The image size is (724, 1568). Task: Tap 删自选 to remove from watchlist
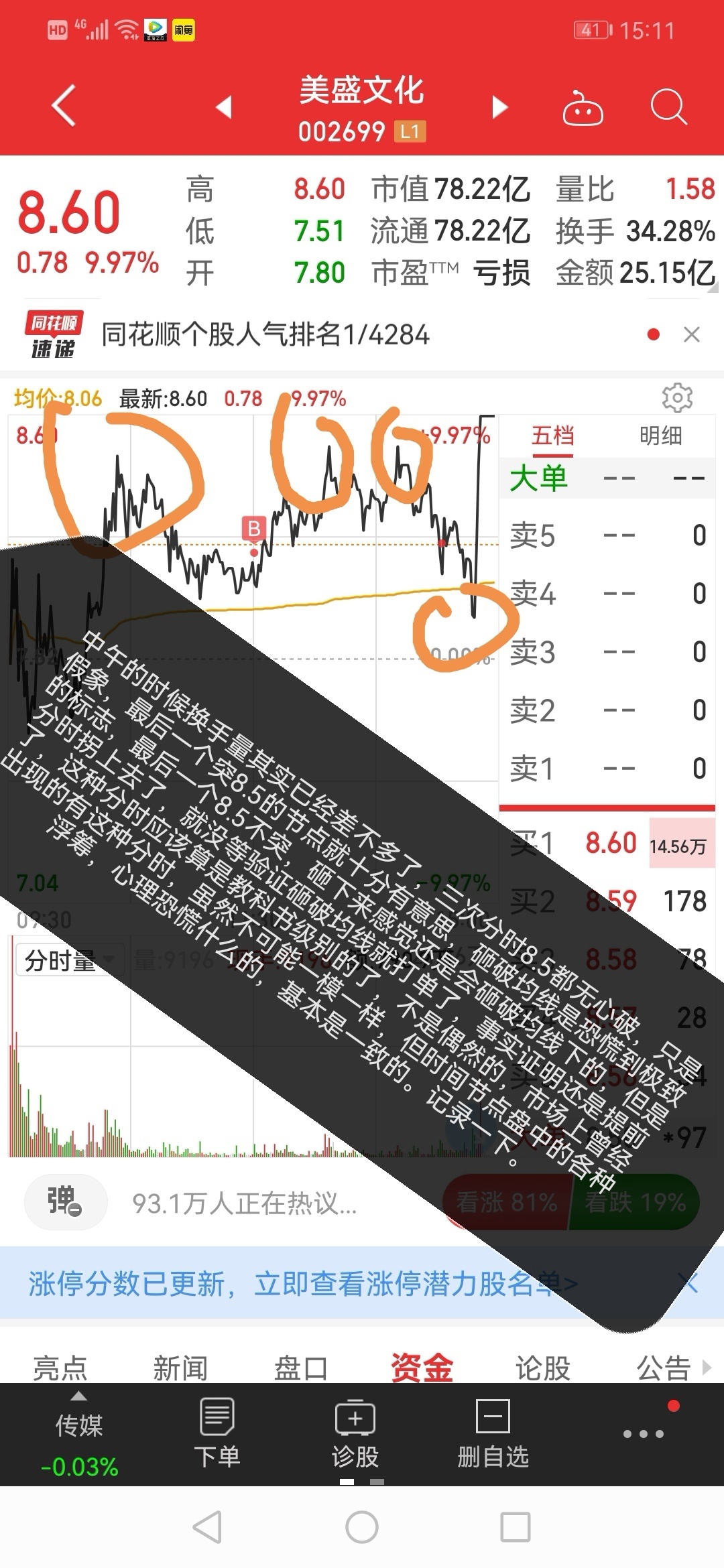click(x=493, y=1434)
